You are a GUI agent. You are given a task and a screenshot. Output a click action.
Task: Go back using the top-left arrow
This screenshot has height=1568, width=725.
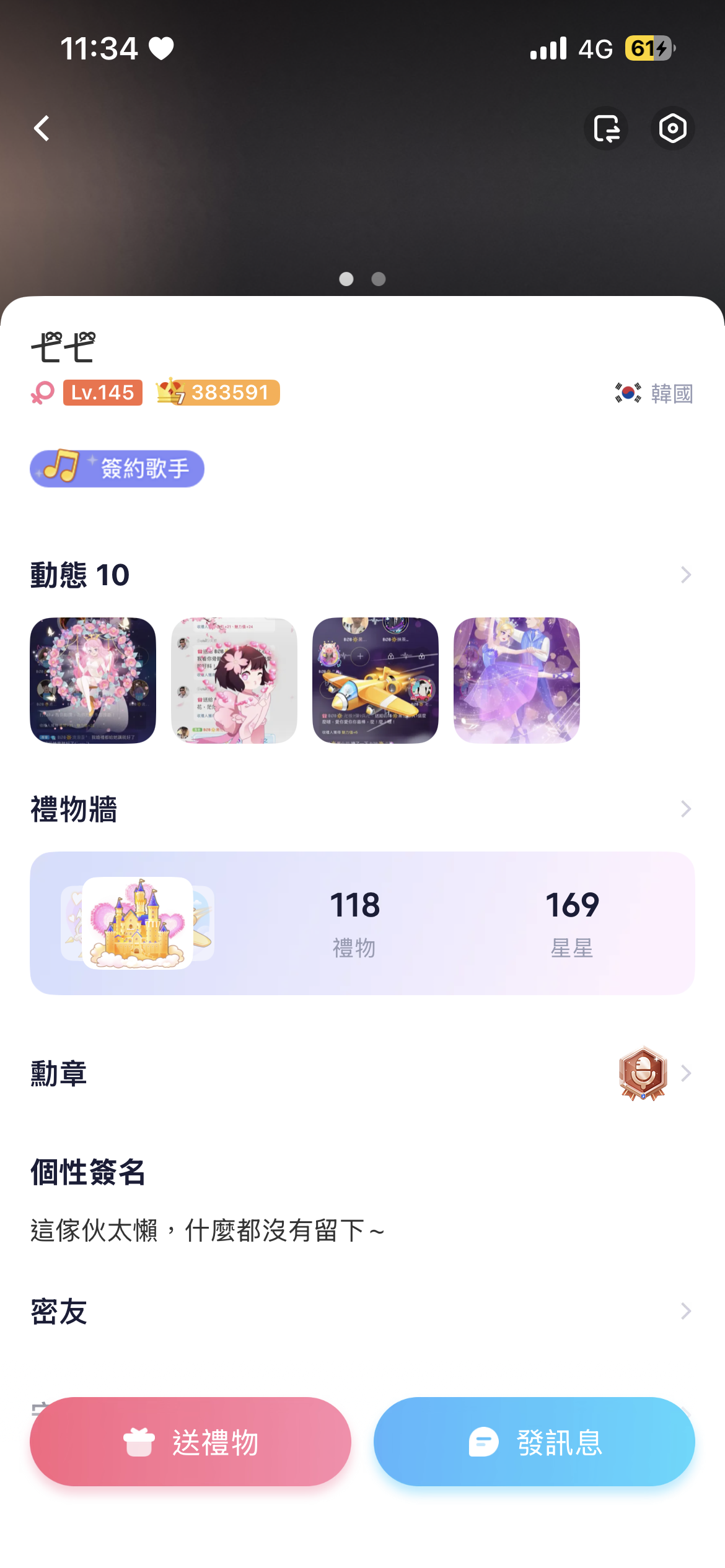(42, 129)
